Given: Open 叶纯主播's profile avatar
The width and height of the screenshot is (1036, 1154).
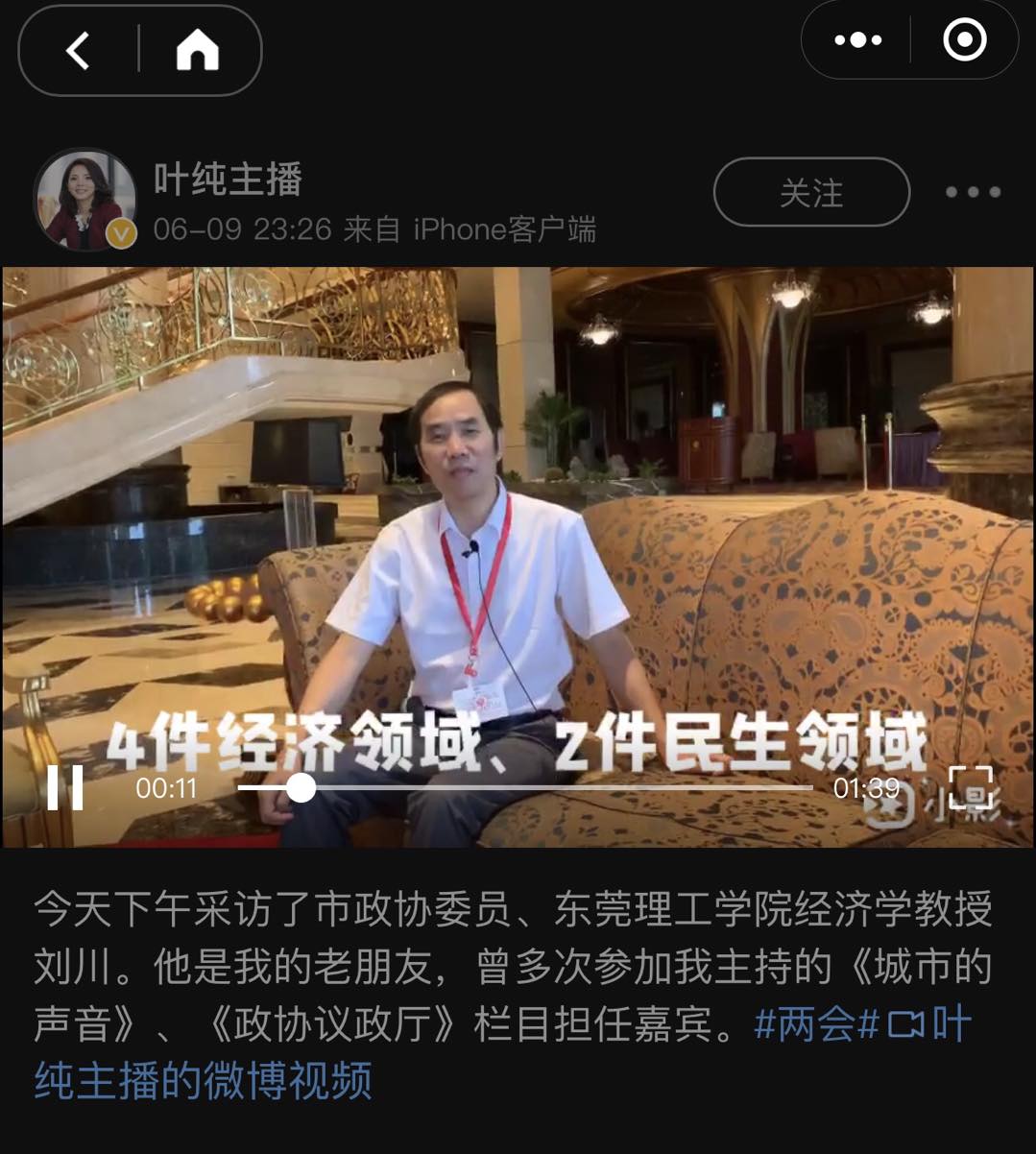Looking at the screenshot, I should (x=84, y=200).
